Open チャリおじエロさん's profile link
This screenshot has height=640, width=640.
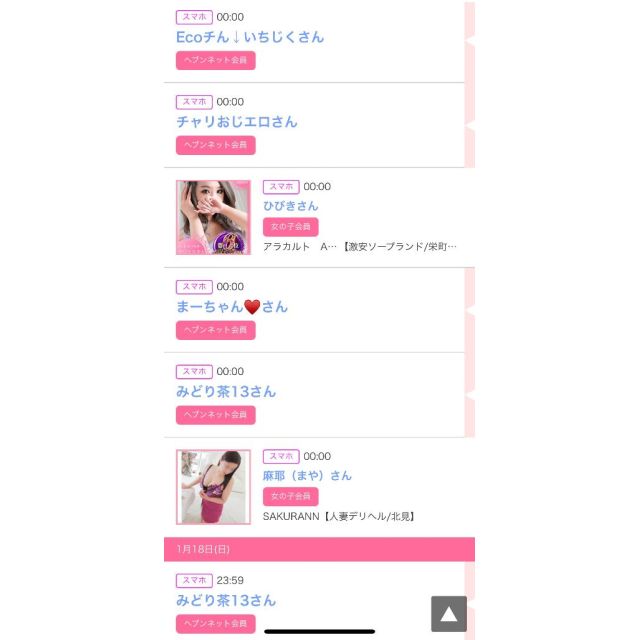[237, 122]
